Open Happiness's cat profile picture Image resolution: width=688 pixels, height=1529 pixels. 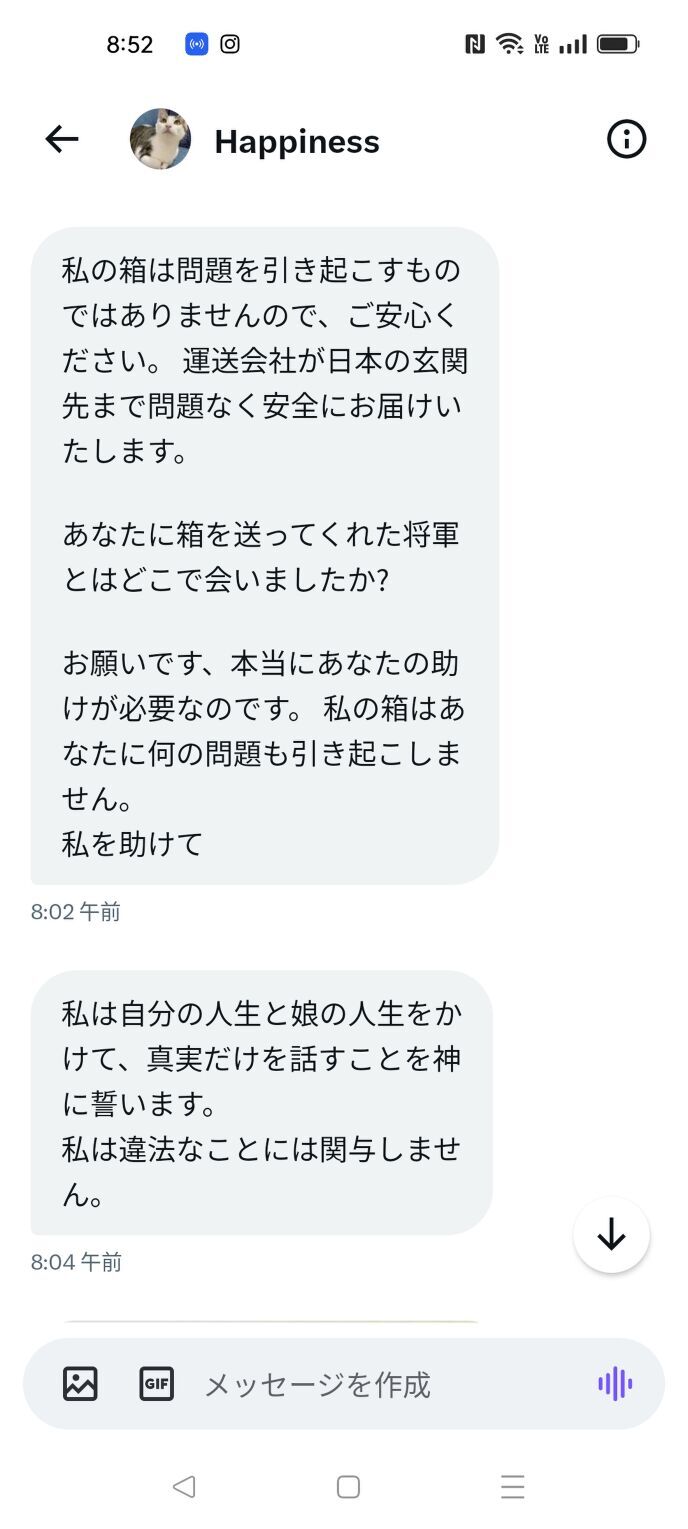160,139
